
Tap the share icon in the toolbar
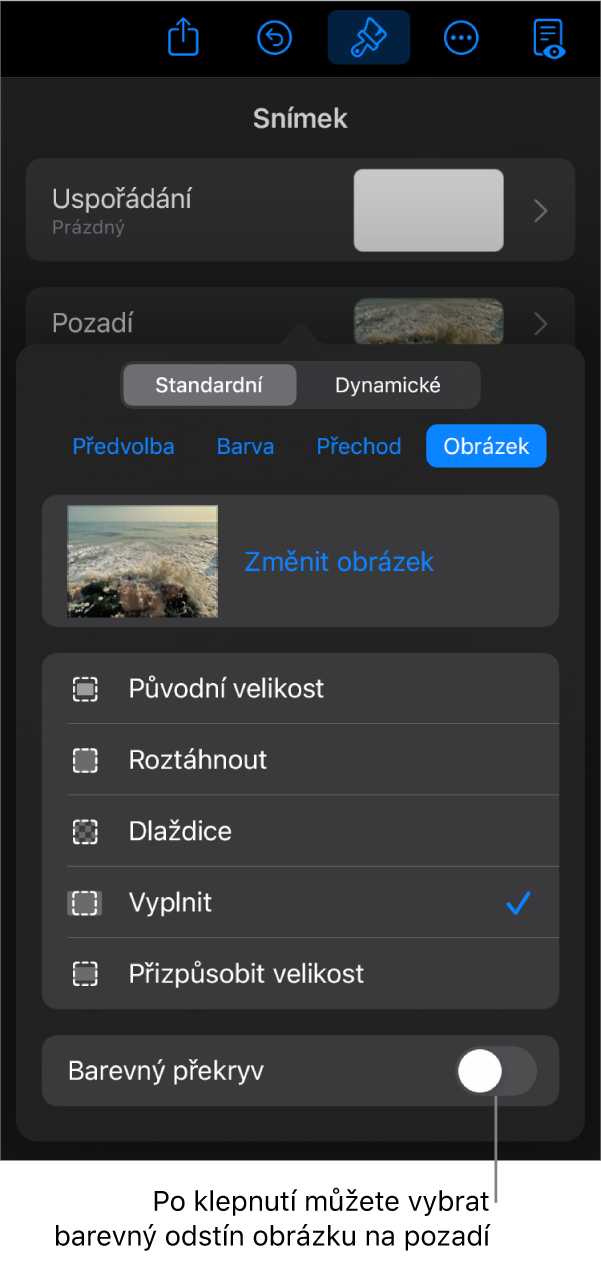[x=184, y=38]
